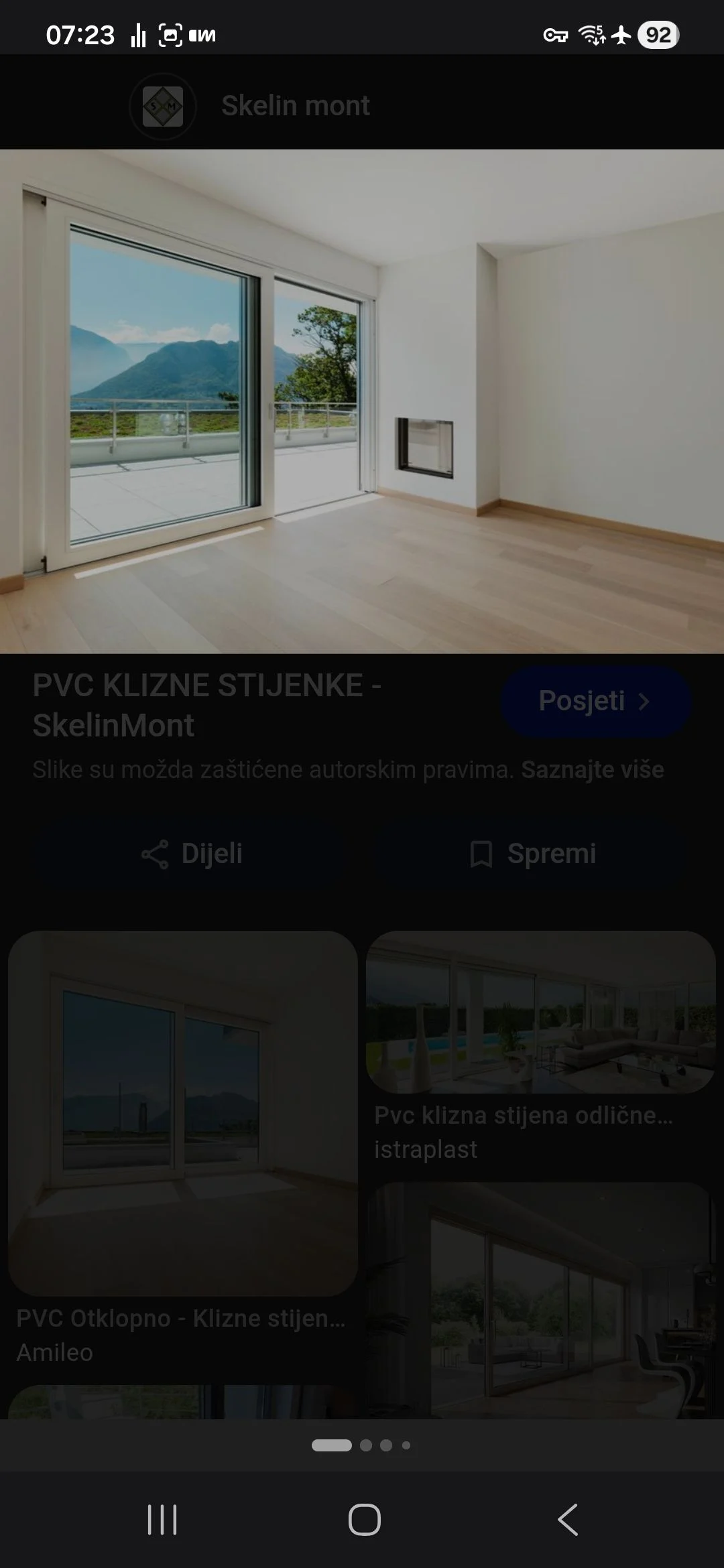This screenshot has width=724, height=1568.
Task: Open recent apps from navigation bar
Action: (162, 1520)
